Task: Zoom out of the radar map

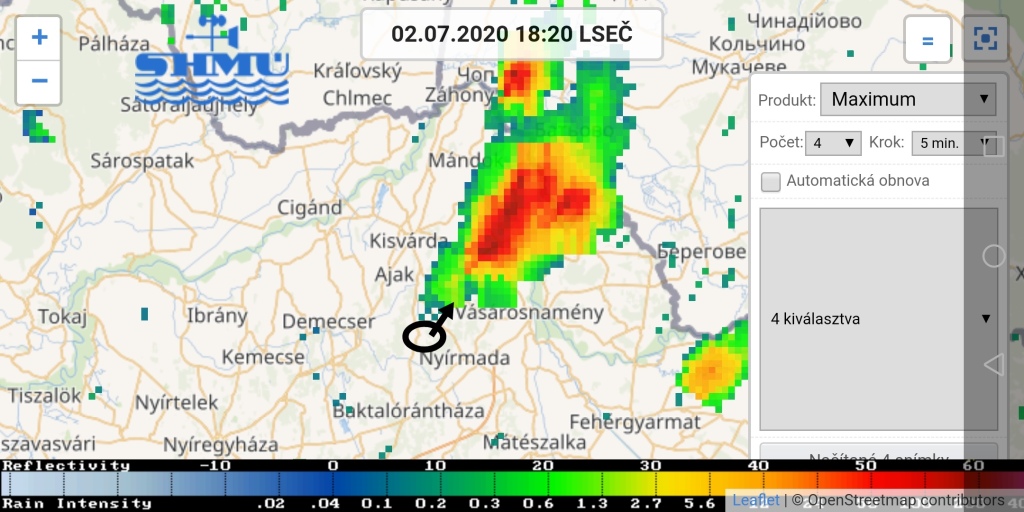Action: point(39,81)
